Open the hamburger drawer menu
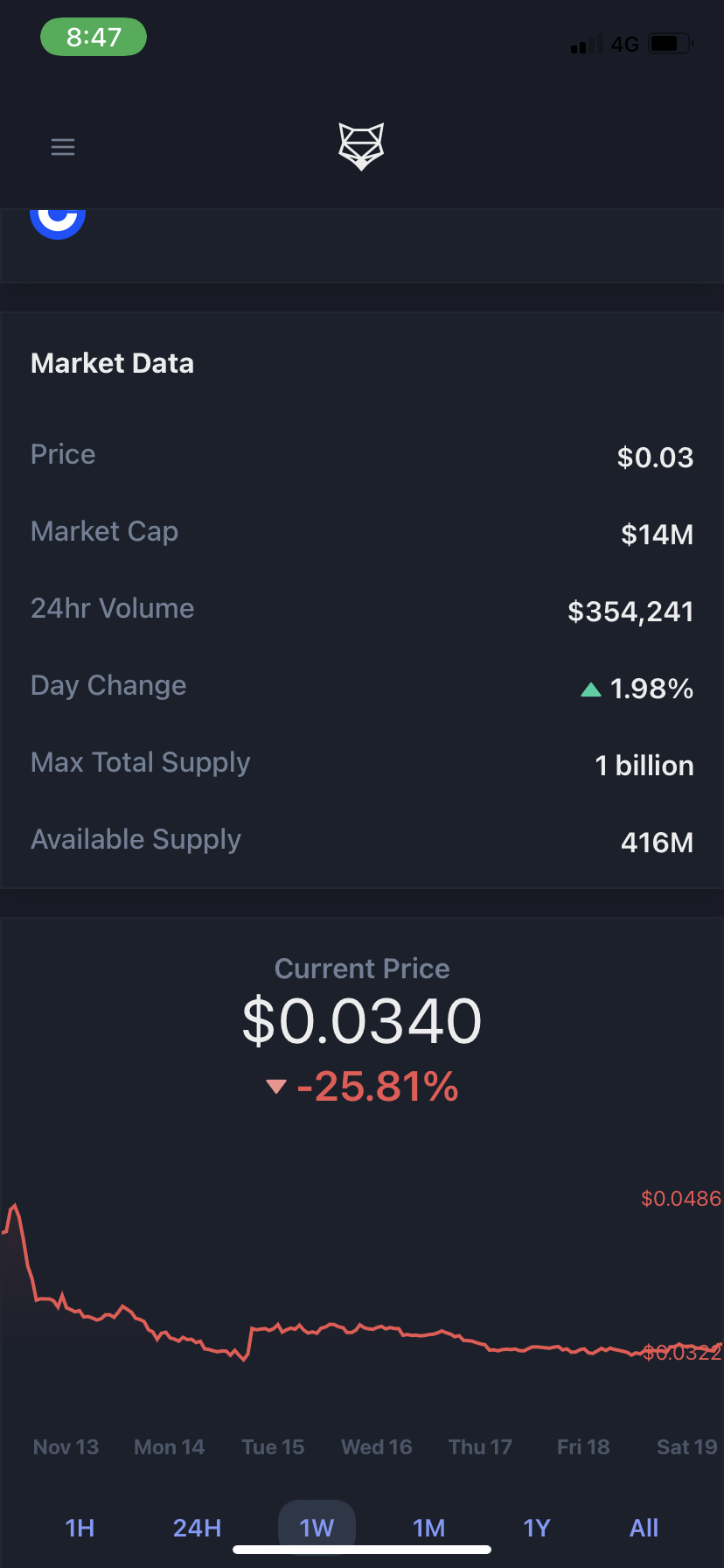This screenshot has width=724, height=1568. [63, 147]
